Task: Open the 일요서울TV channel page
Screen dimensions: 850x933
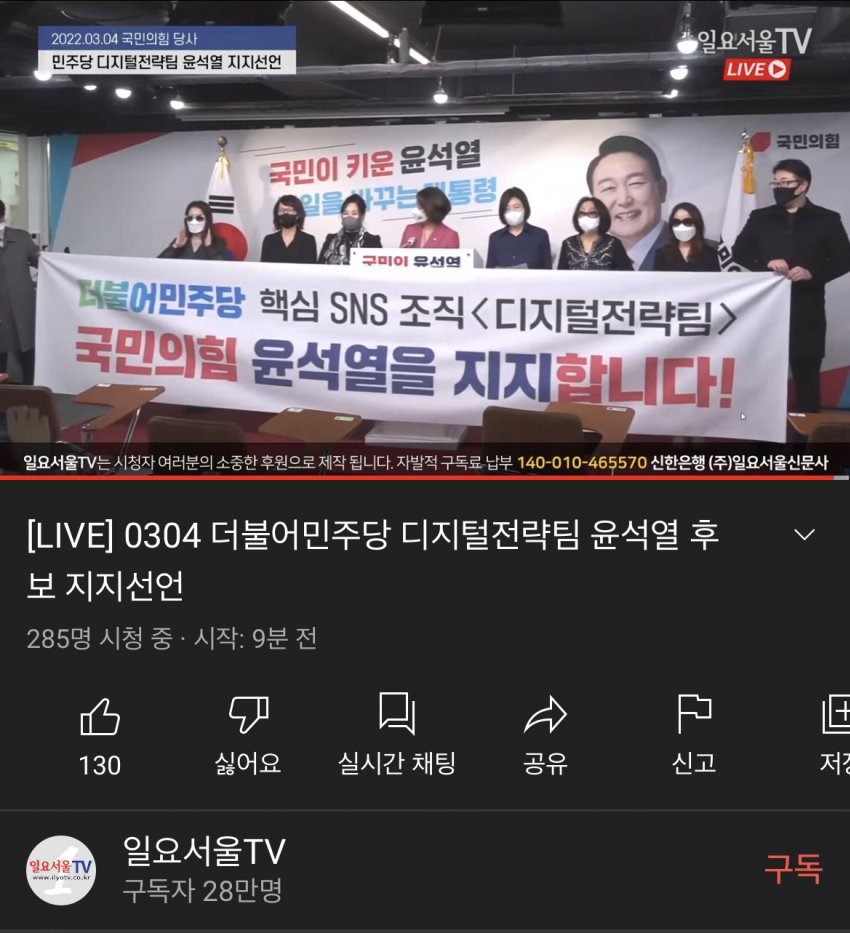Action: pyautogui.click(x=203, y=868)
